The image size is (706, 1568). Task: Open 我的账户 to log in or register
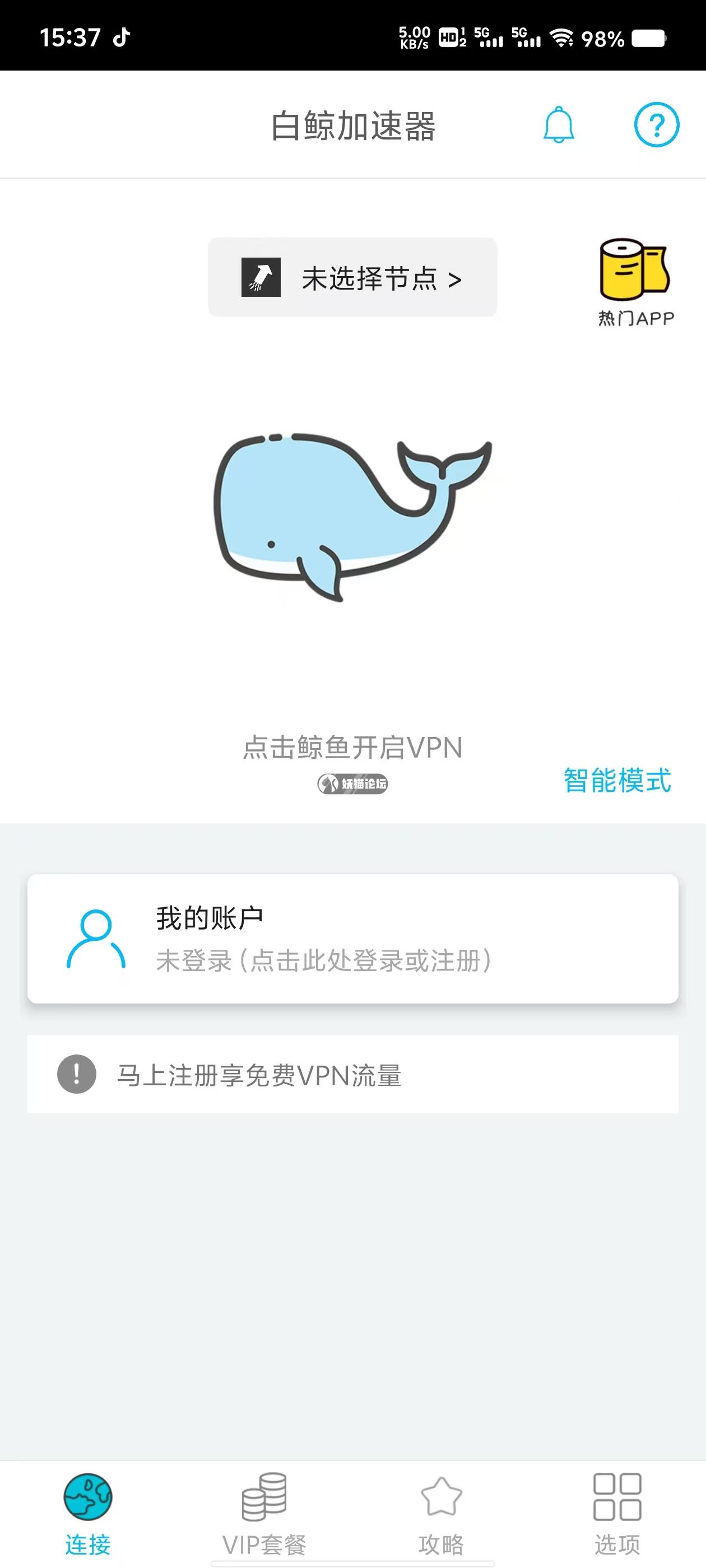pos(352,939)
